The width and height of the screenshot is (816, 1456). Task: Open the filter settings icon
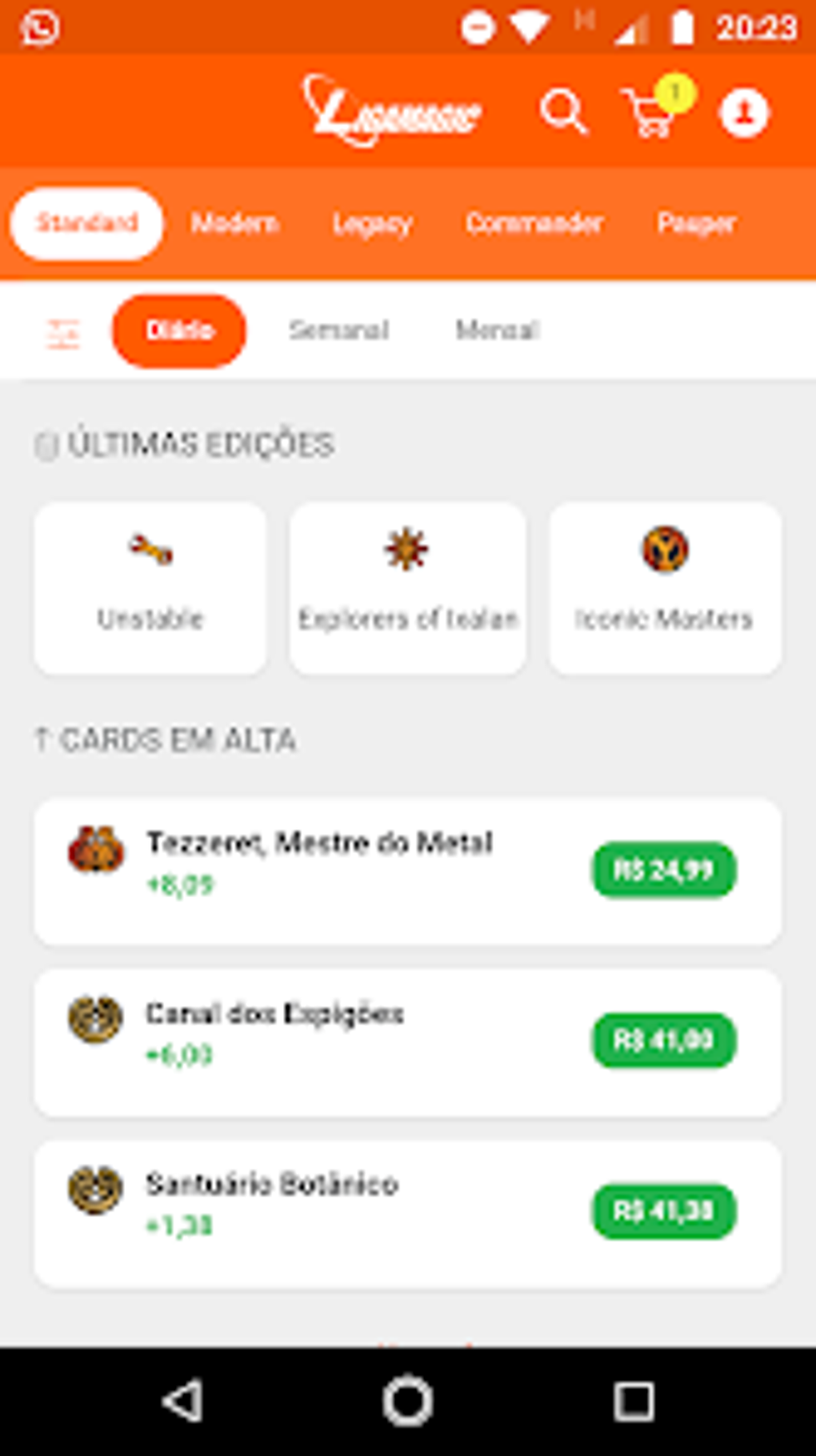[x=62, y=332]
